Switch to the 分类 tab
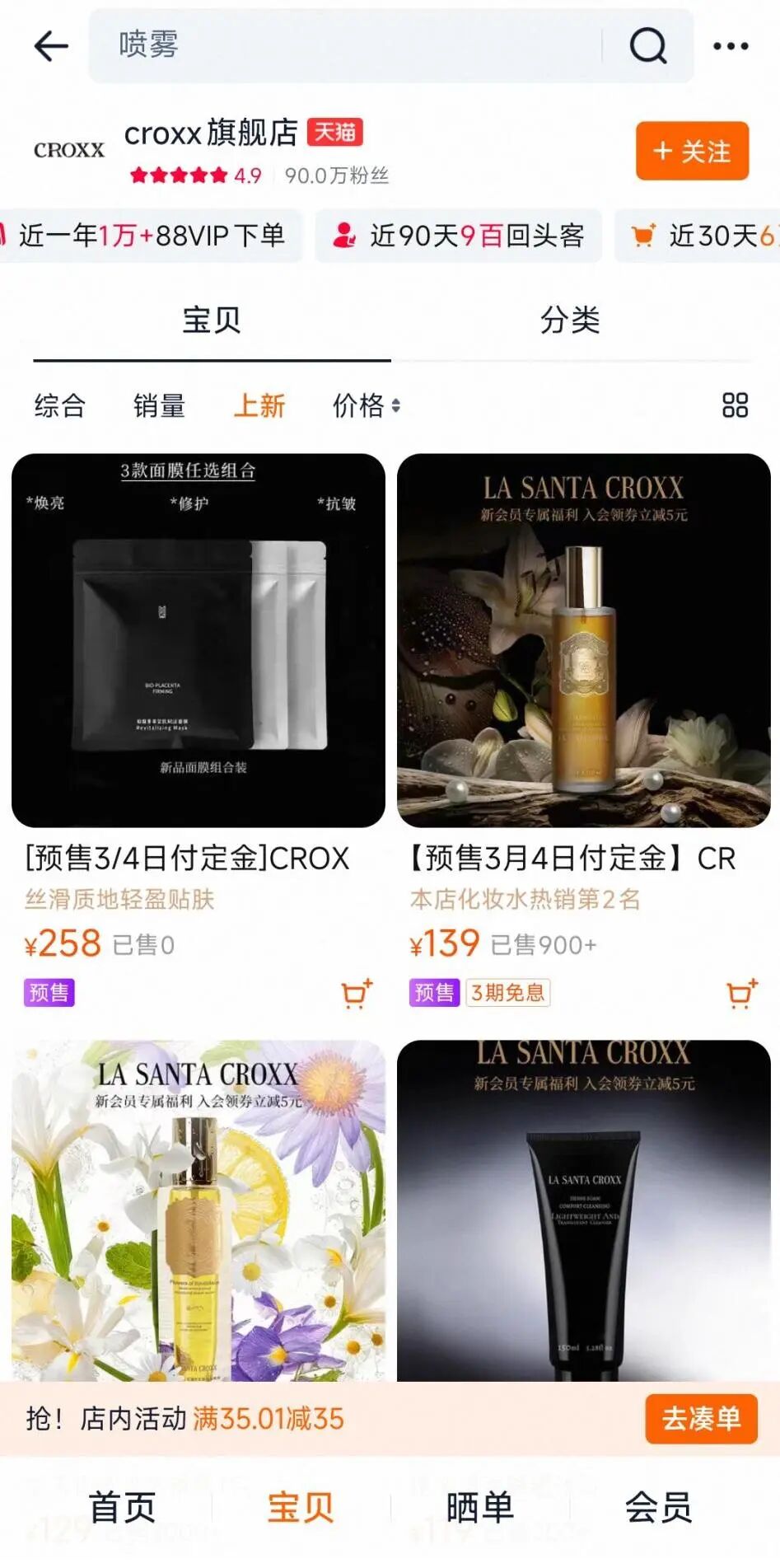The image size is (780, 1568). pos(570,321)
